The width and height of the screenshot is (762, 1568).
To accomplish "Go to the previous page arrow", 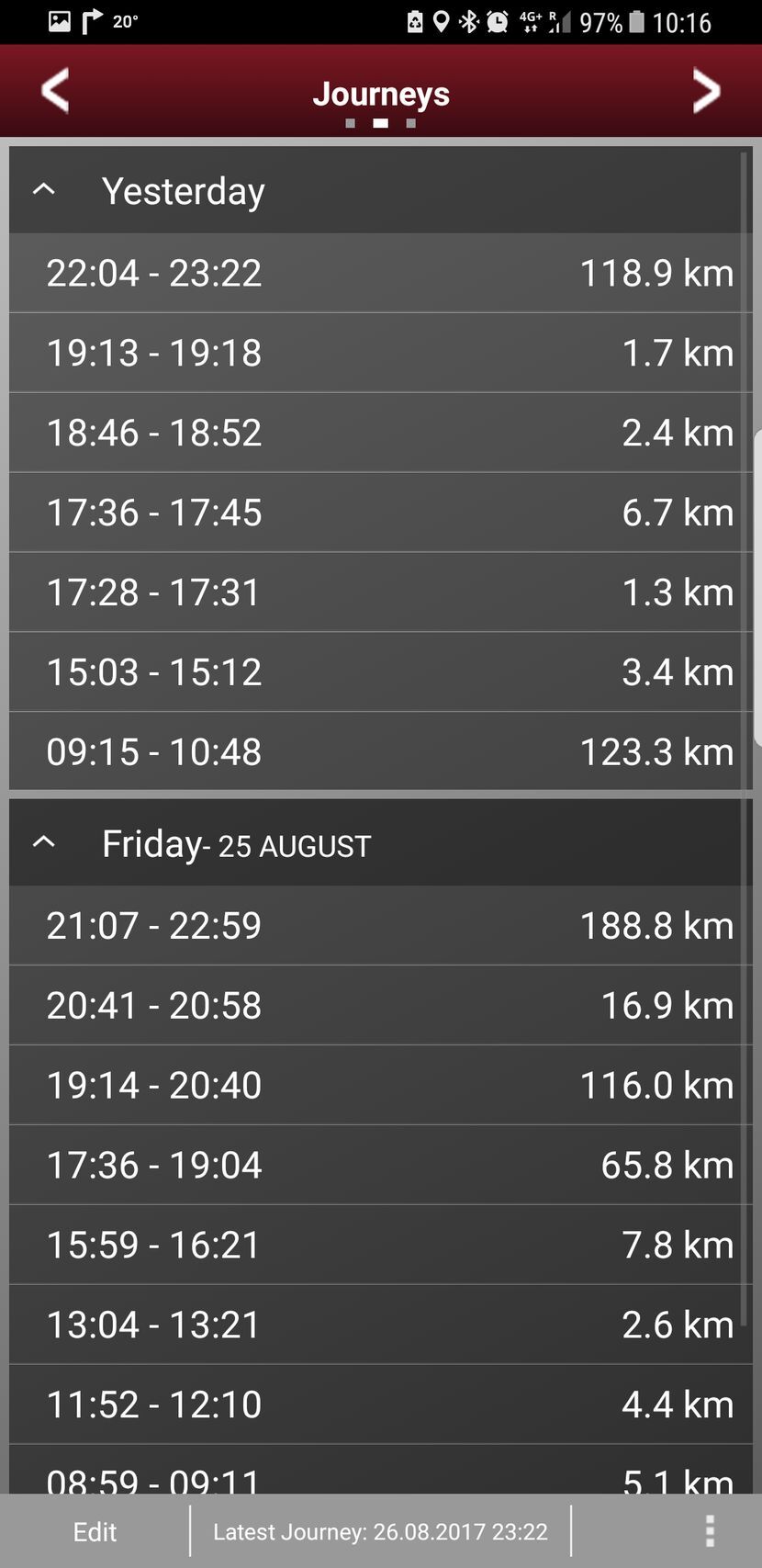I will (x=55, y=91).
